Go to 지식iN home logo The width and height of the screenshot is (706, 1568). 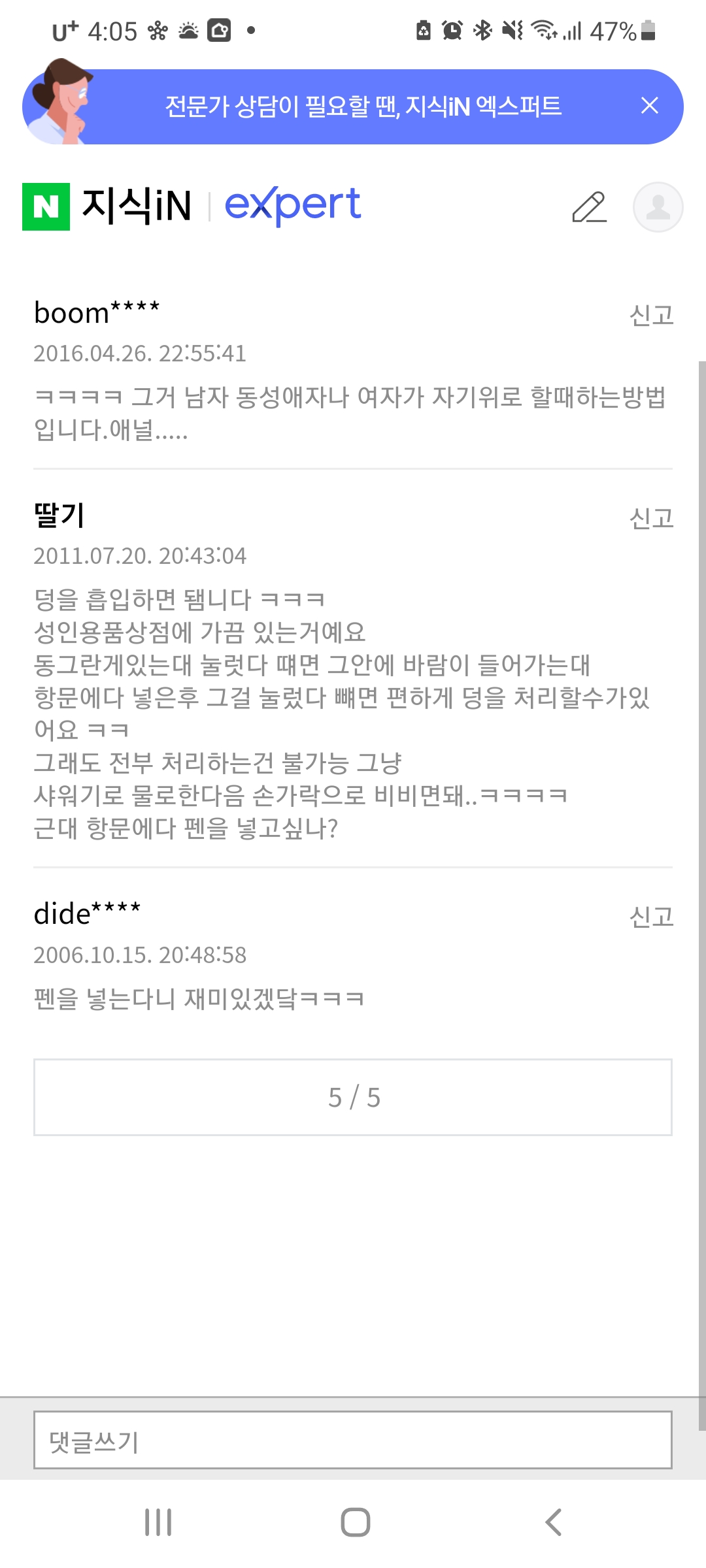[107, 206]
